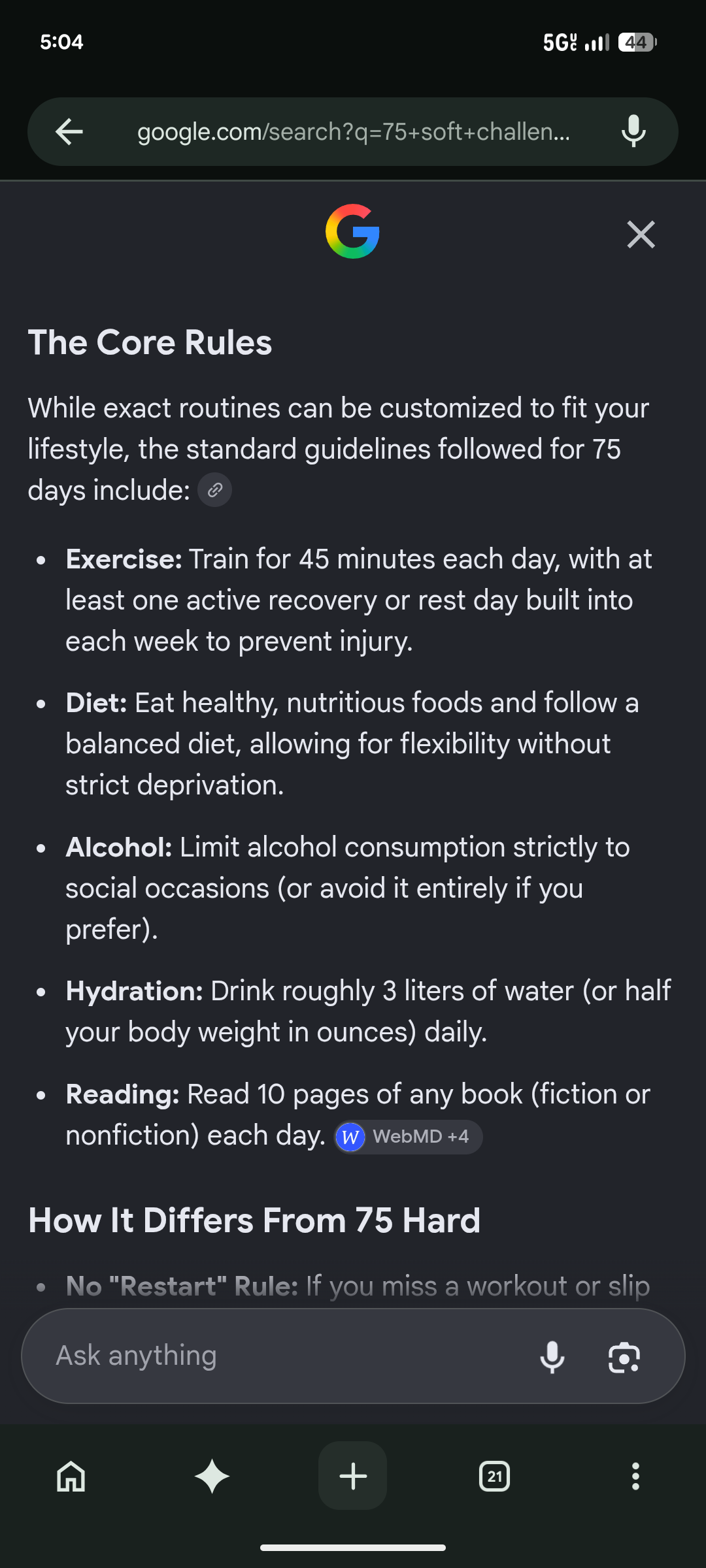Go to the browser home page

71,1477
